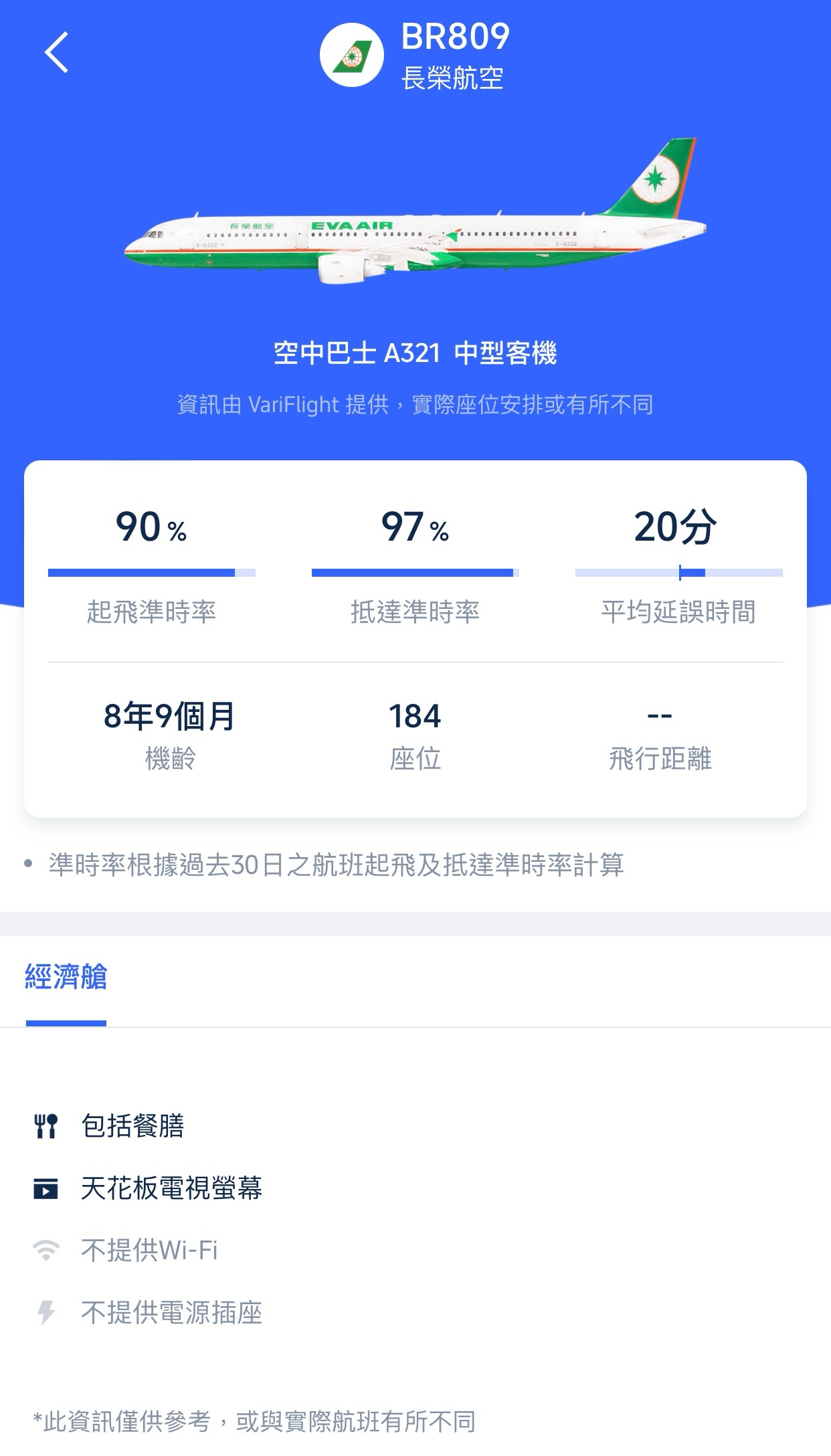The image size is (831, 1456).
Task: Go back using the top-left arrow
Action: 57,52
